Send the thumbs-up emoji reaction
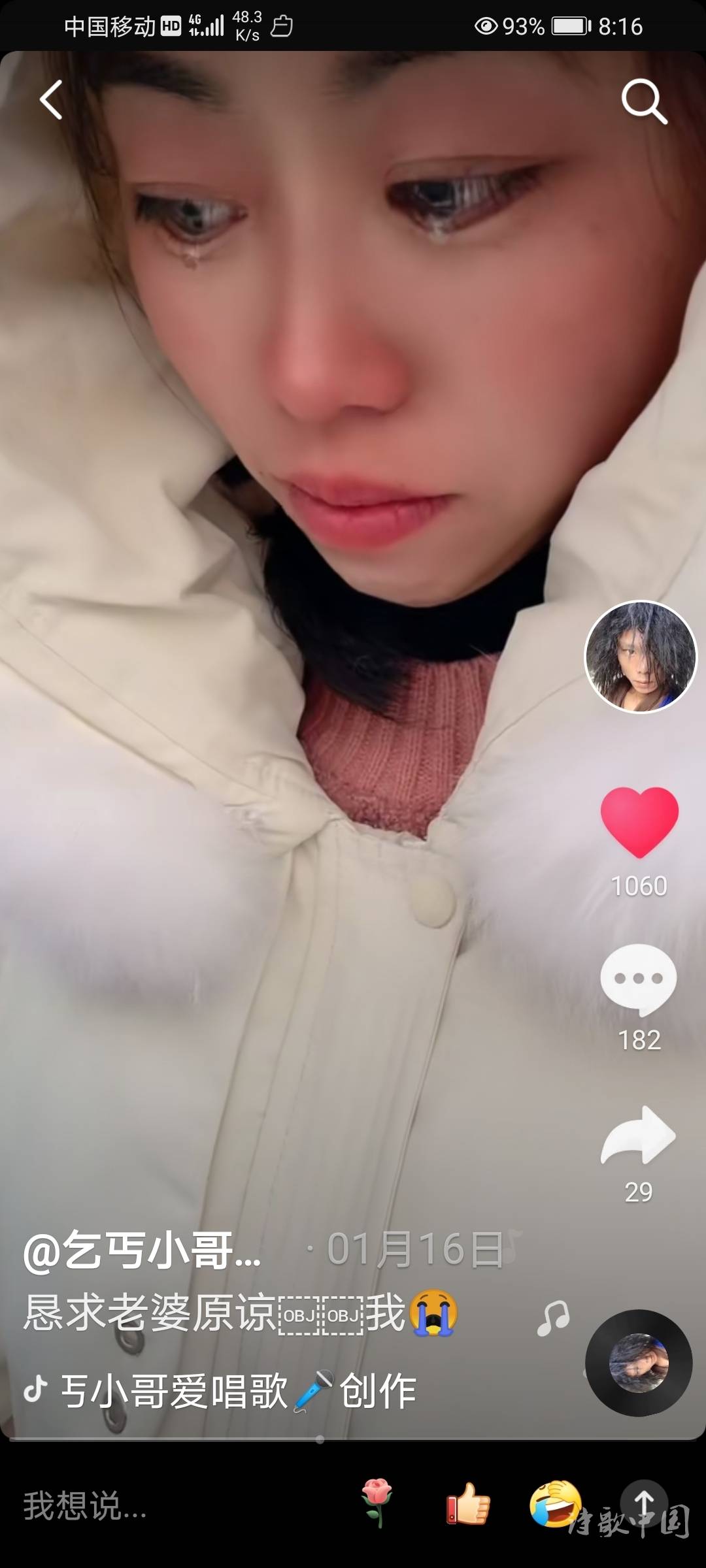 click(x=467, y=1503)
